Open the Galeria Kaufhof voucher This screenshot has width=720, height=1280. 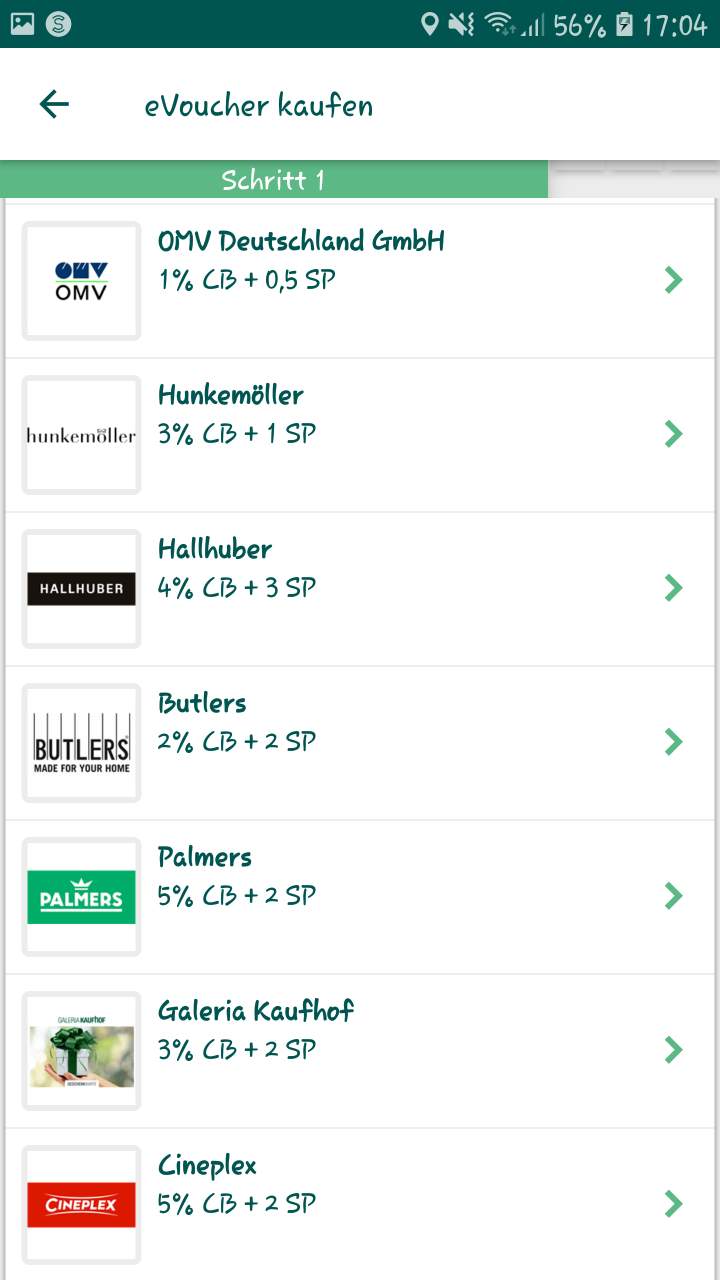360,1050
